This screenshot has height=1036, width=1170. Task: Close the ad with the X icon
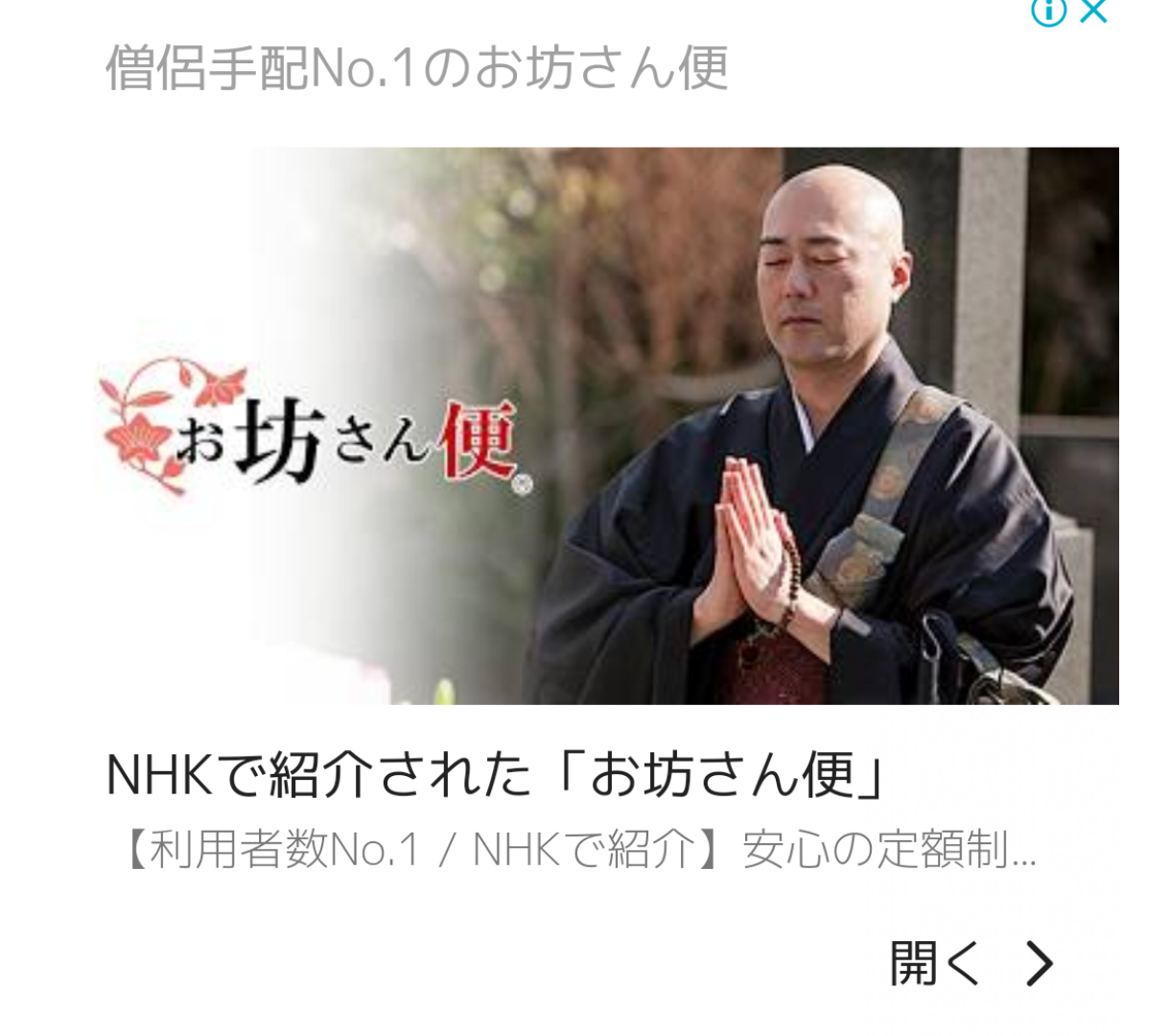pyautogui.click(x=1093, y=11)
